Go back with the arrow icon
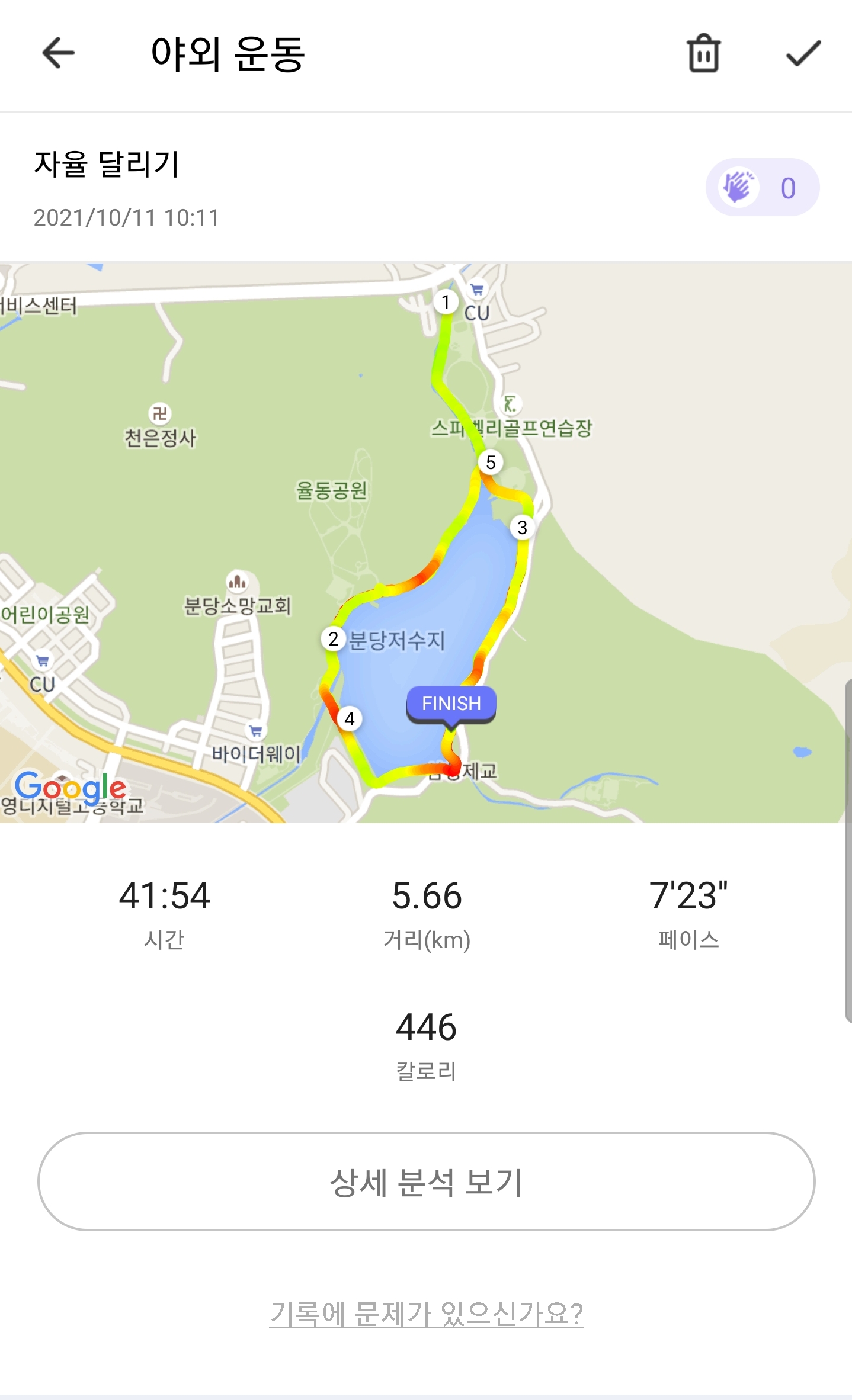Image resolution: width=852 pixels, height=1400 pixels. tap(58, 53)
